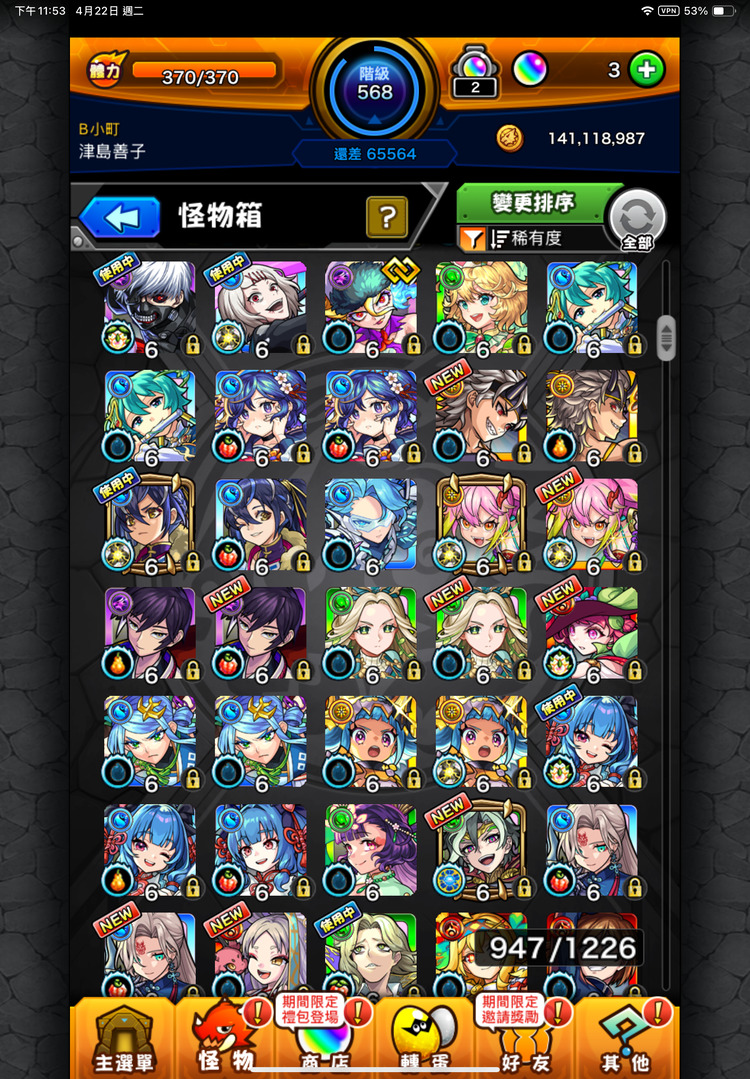The width and height of the screenshot is (750, 1079).
Task: Toggle the show-all filter button
Action: 637,218
